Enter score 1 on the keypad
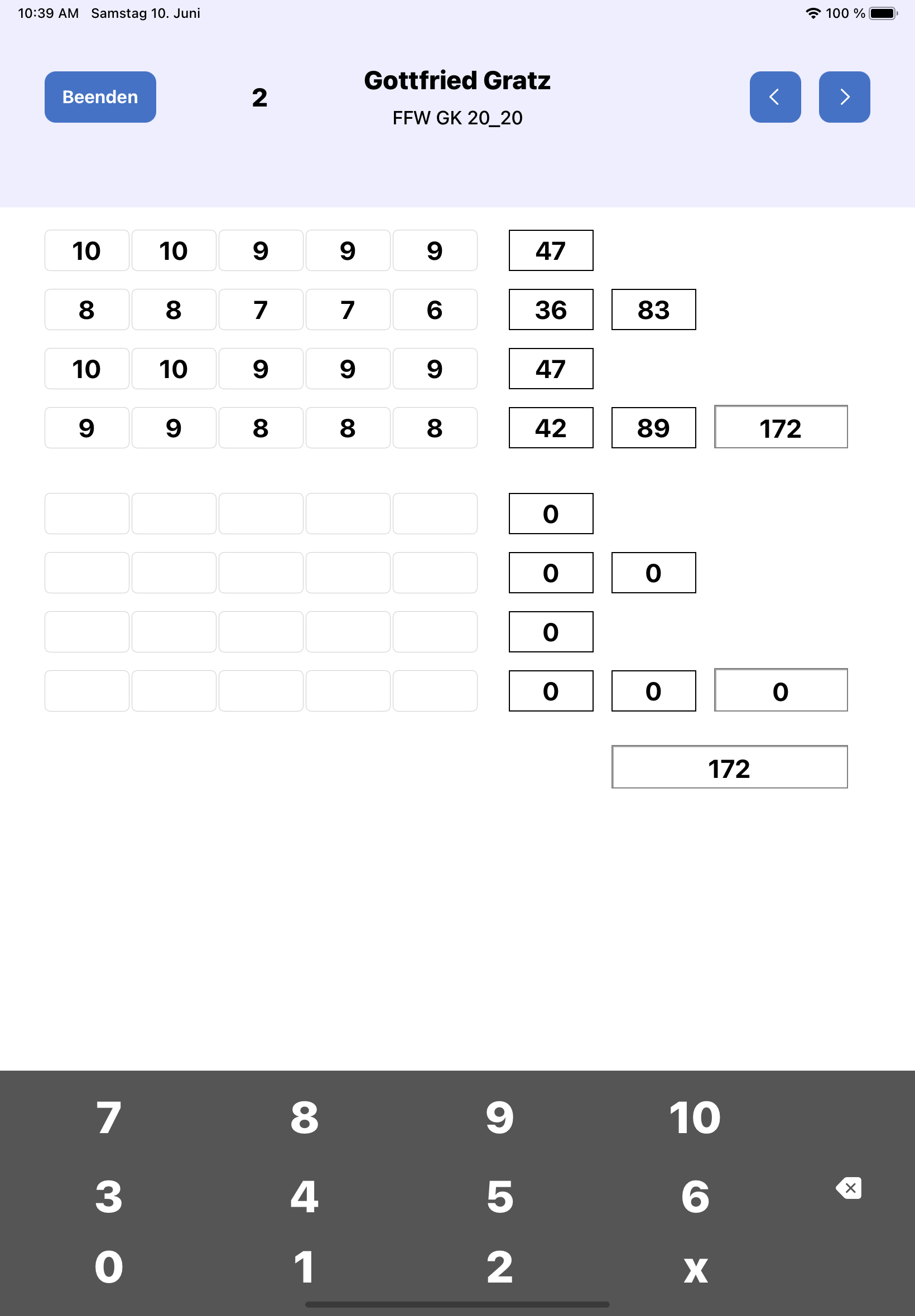This screenshot has height=1316, width=915. [305, 1267]
